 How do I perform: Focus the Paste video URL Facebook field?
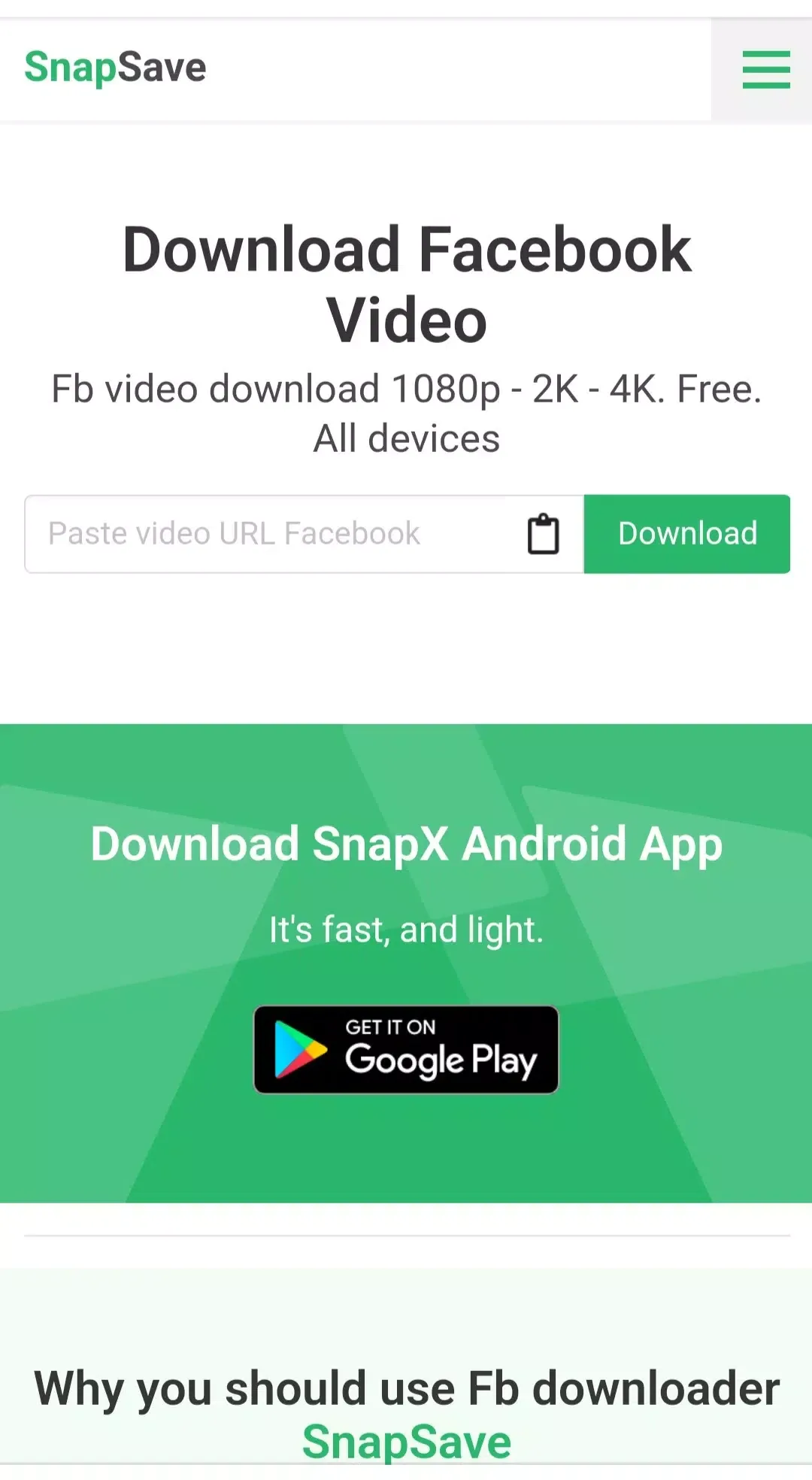point(271,534)
